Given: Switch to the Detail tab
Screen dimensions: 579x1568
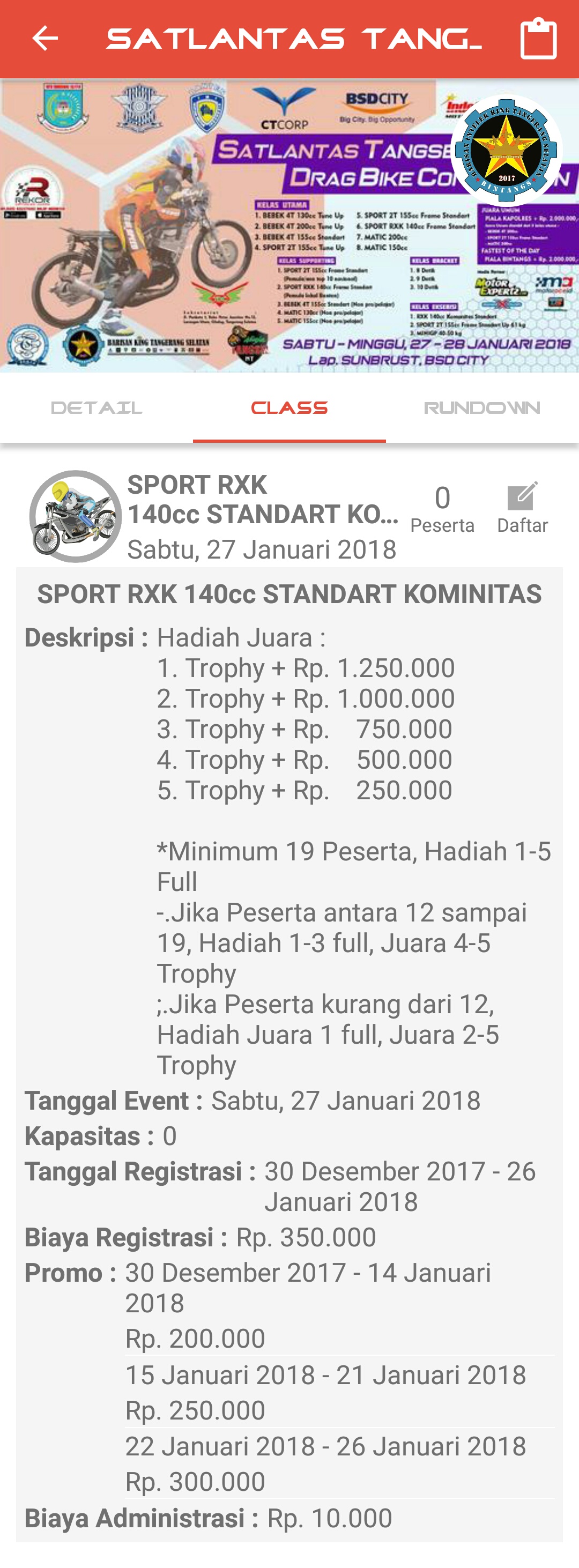Looking at the screenshot, I should coord(96,408).
